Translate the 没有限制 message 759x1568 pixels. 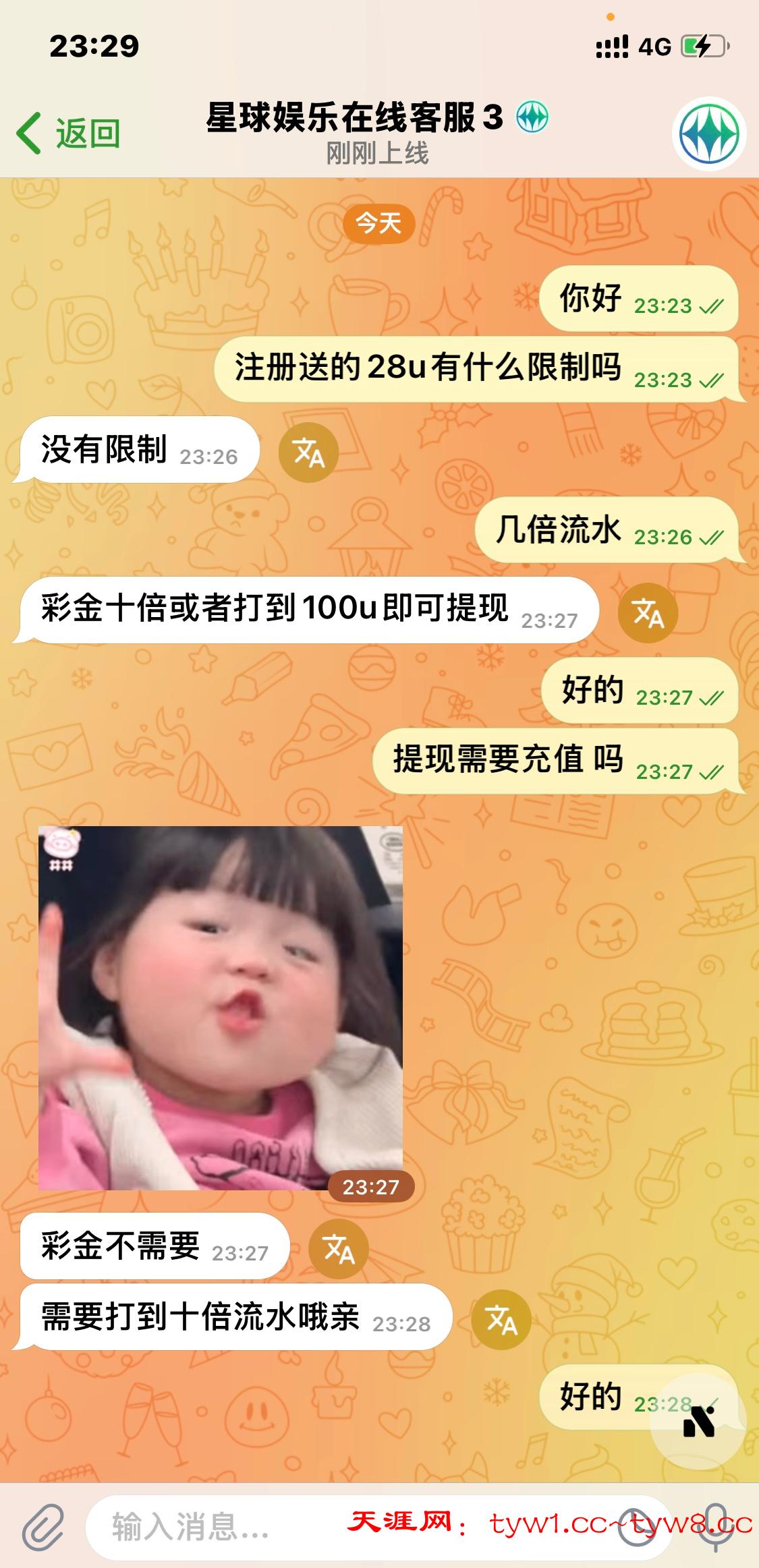(308, 452)
